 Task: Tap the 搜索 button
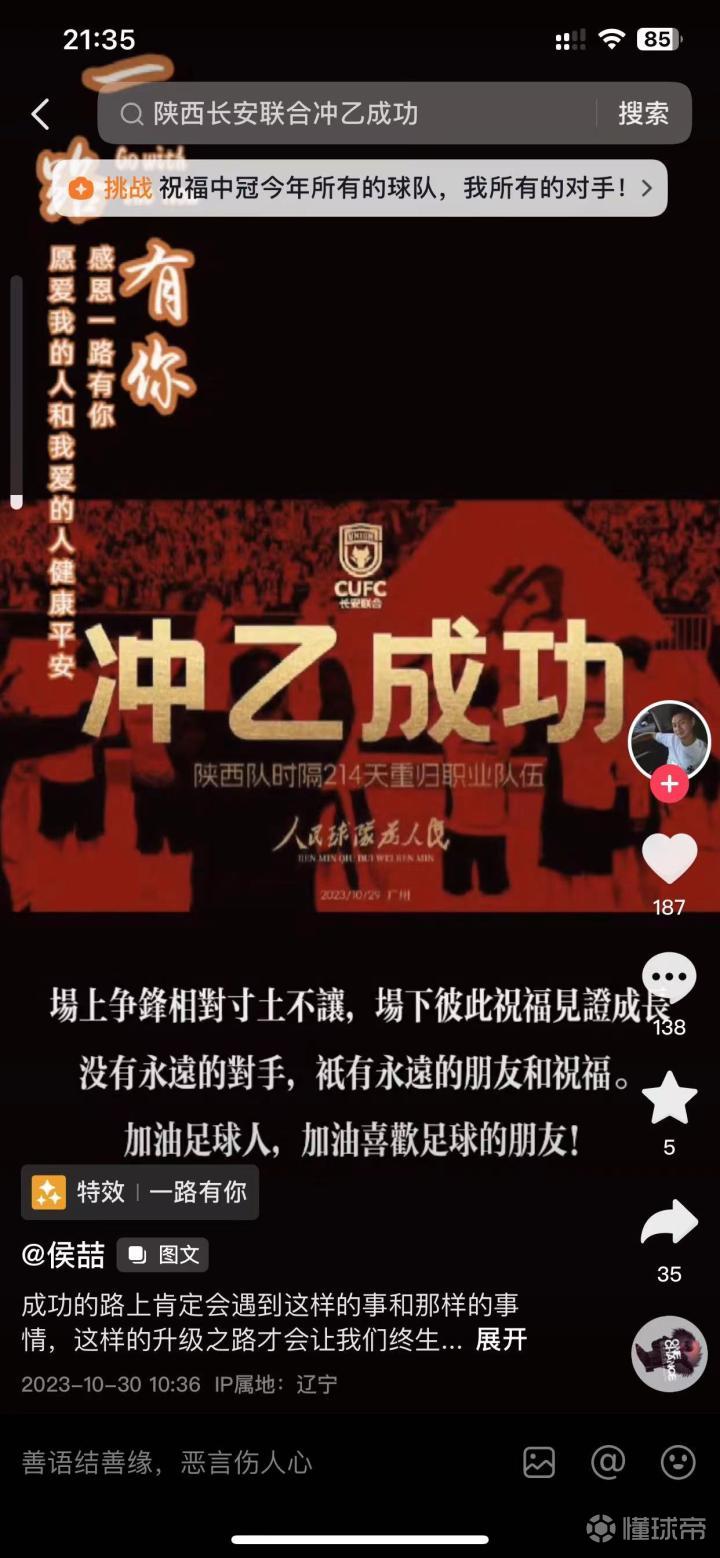pos(642,114)
